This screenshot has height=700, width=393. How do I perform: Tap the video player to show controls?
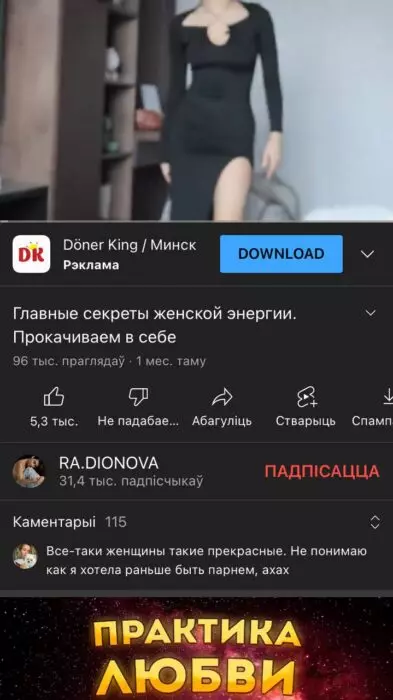click(196, 110)
